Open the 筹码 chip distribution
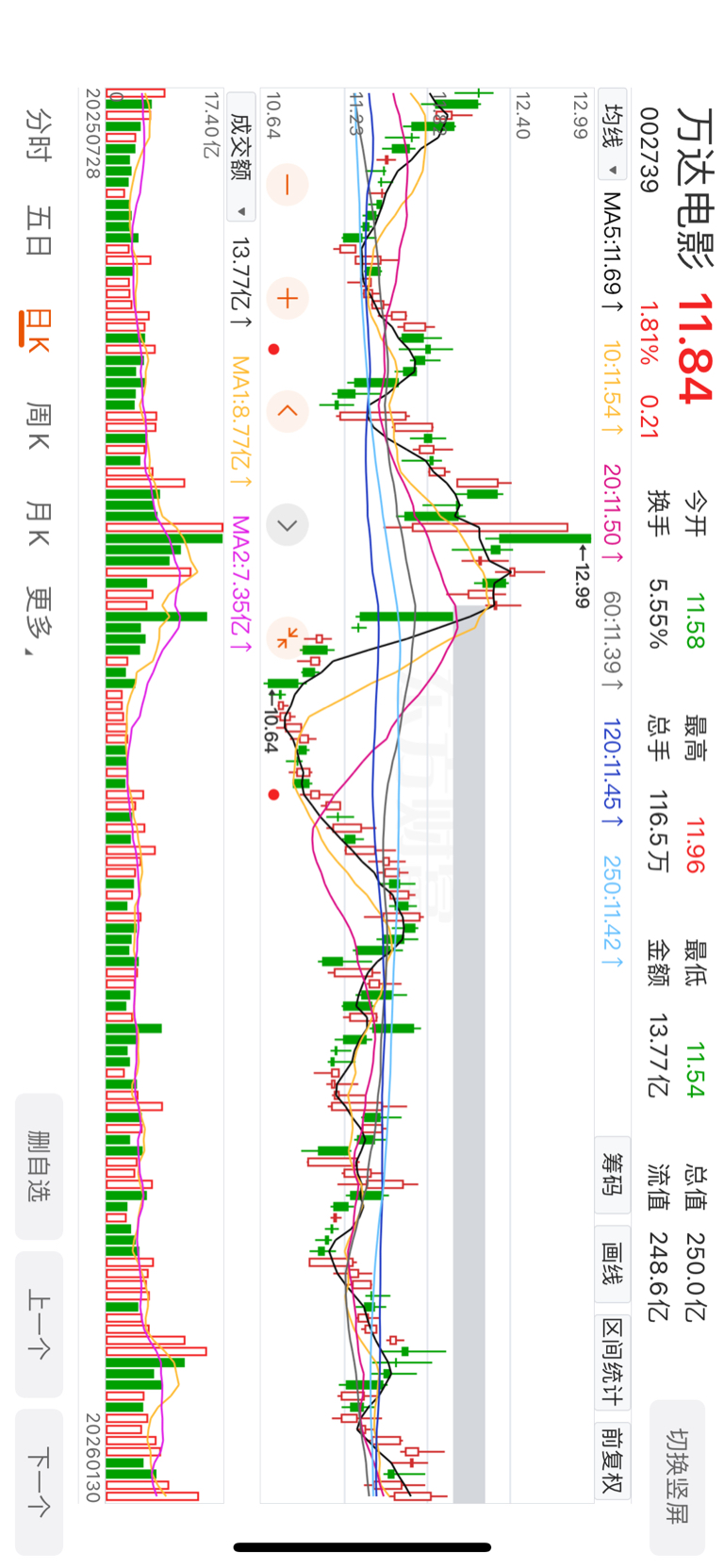The height and width of the screenshot is (1568, 724). point(613,1174)
